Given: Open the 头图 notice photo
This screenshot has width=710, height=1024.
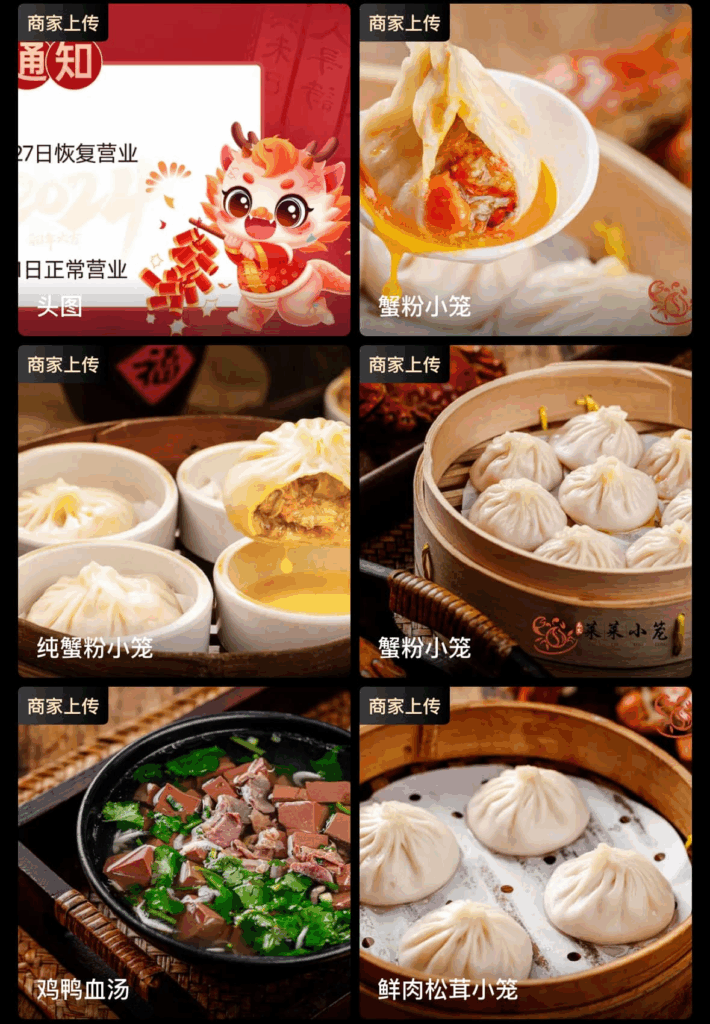Looking at the screenshot, I should (x=184, y=170).
